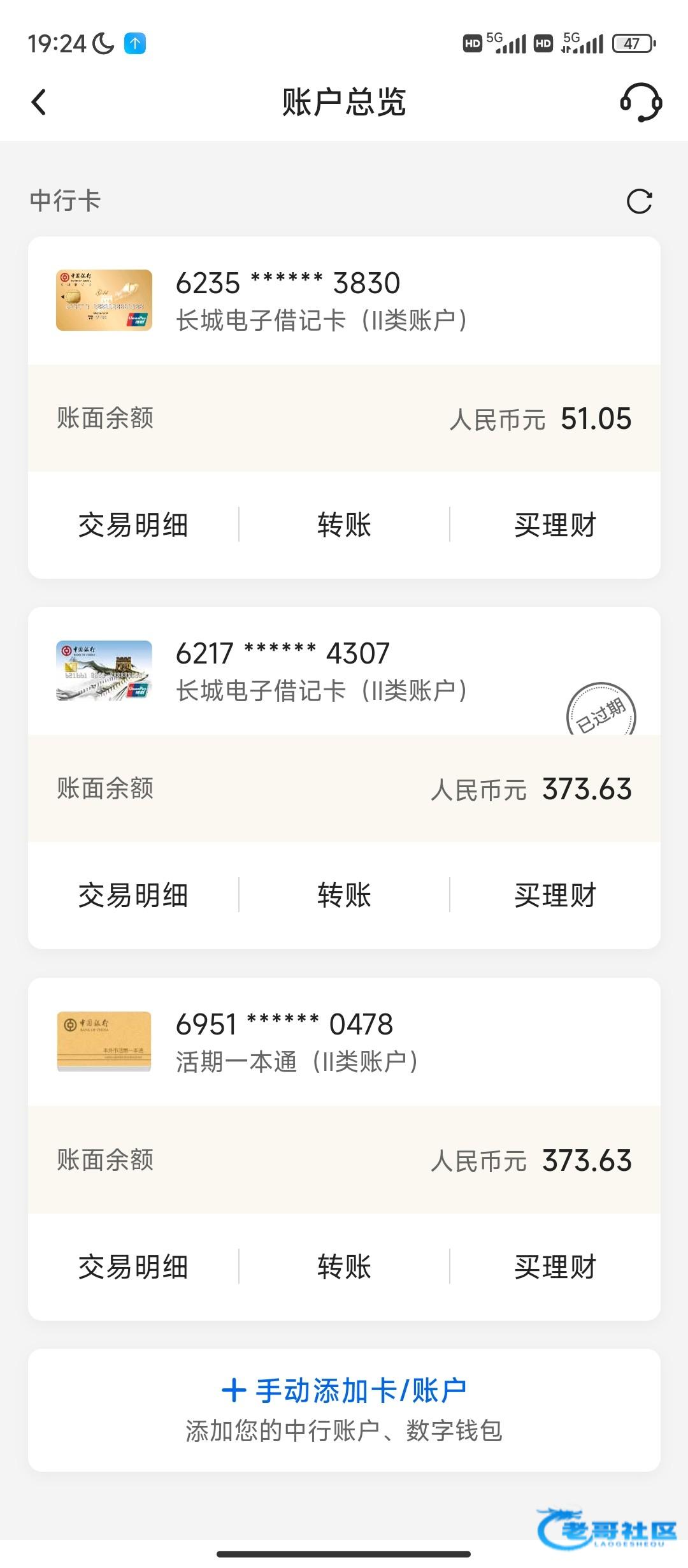Select 买理财 under account 0478

555,1267
